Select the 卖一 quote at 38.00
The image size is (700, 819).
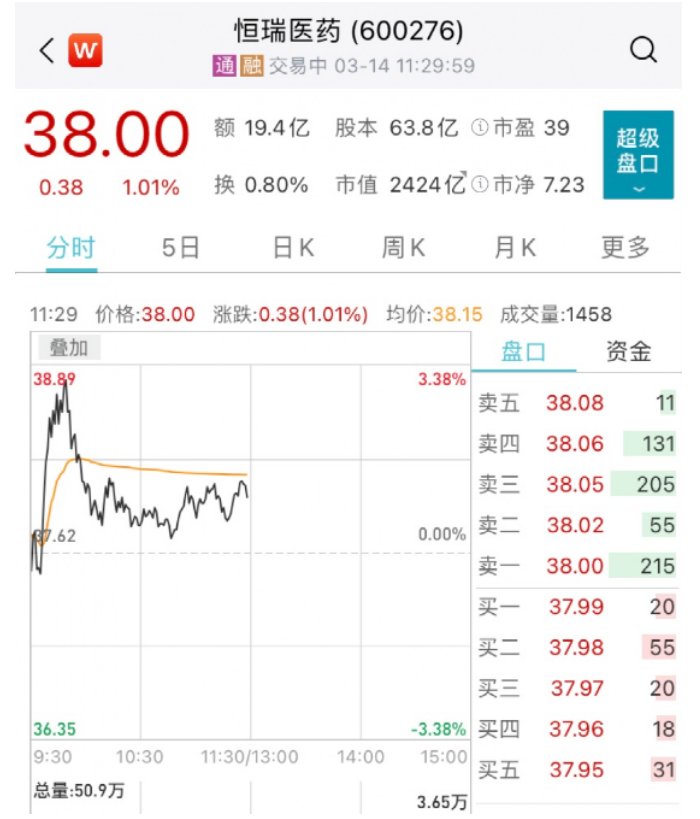576,566
